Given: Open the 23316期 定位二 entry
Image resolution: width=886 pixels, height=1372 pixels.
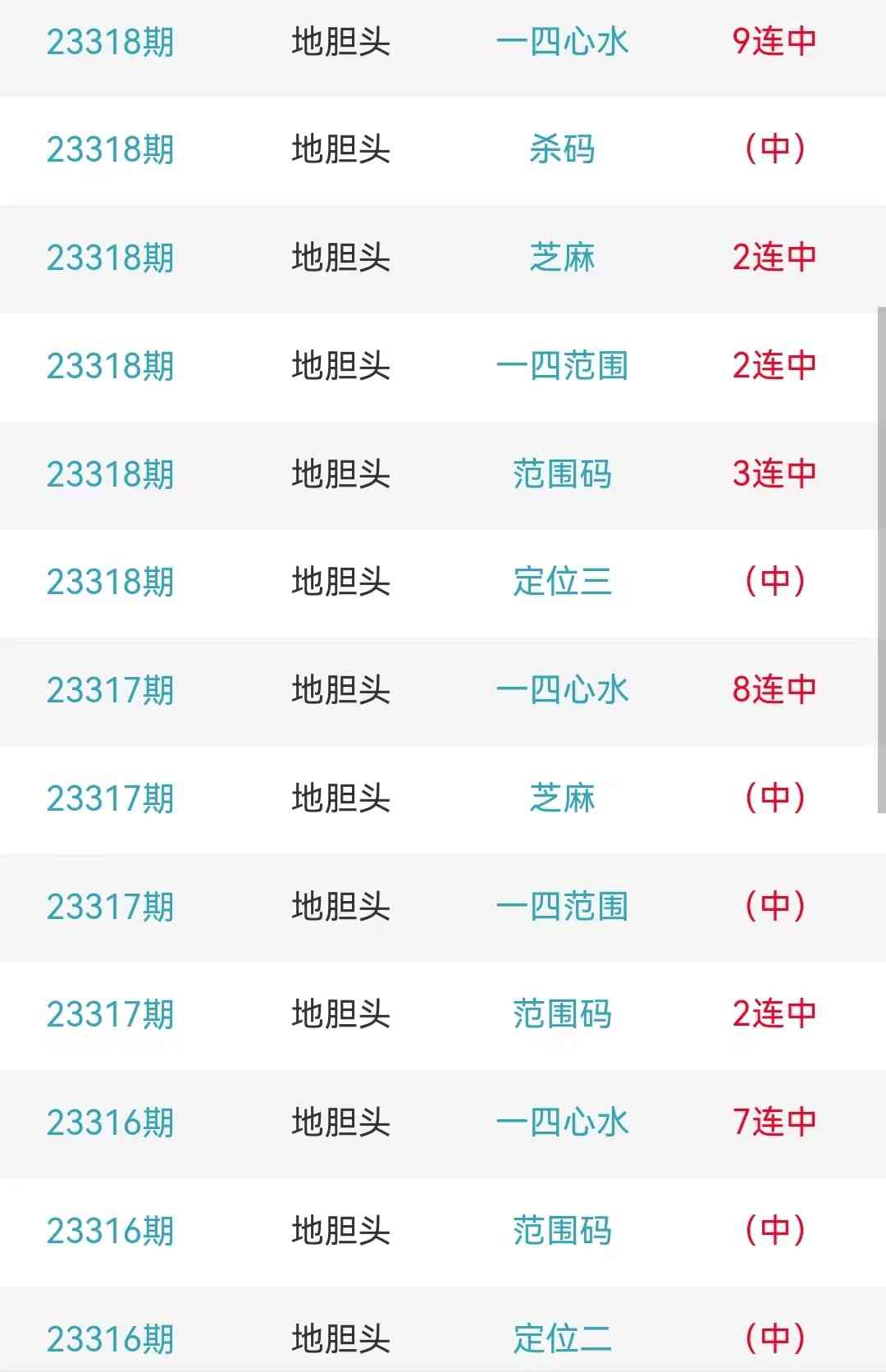Looking at the screenshot, I should pyautogui.click(x=562, y=1338).
